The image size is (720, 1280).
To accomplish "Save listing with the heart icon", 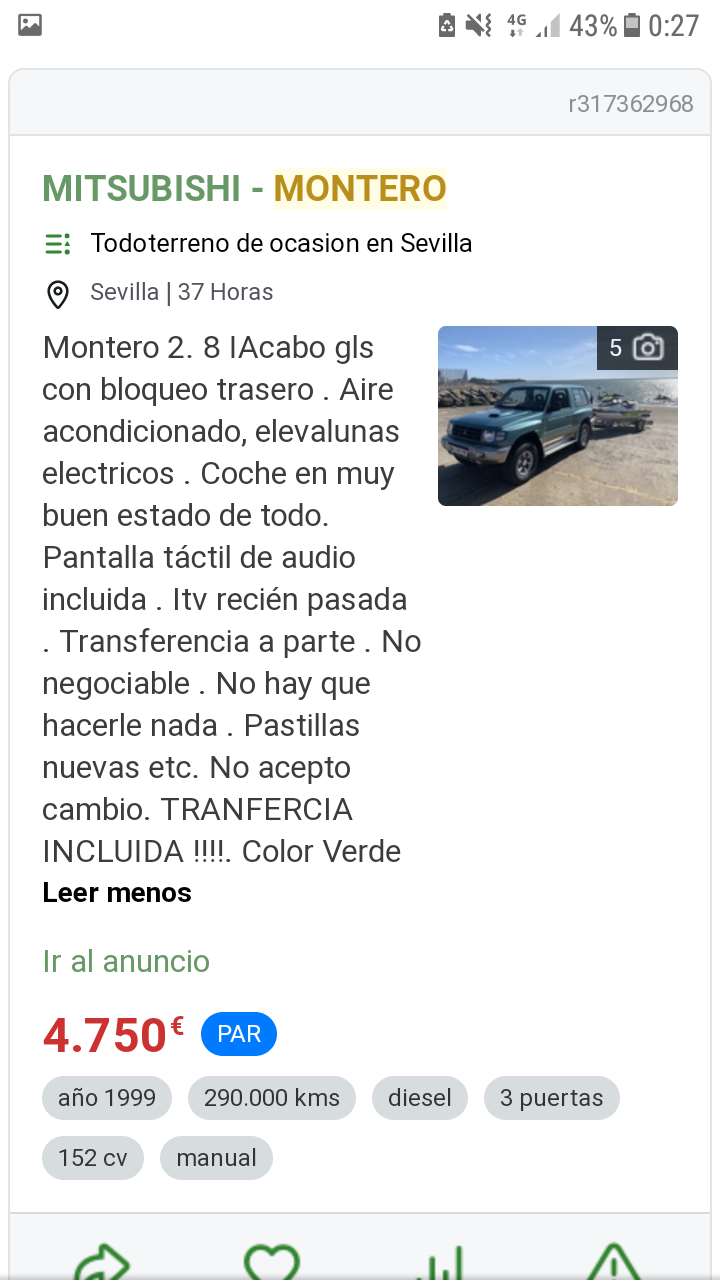I will (x=272, y=1262).
